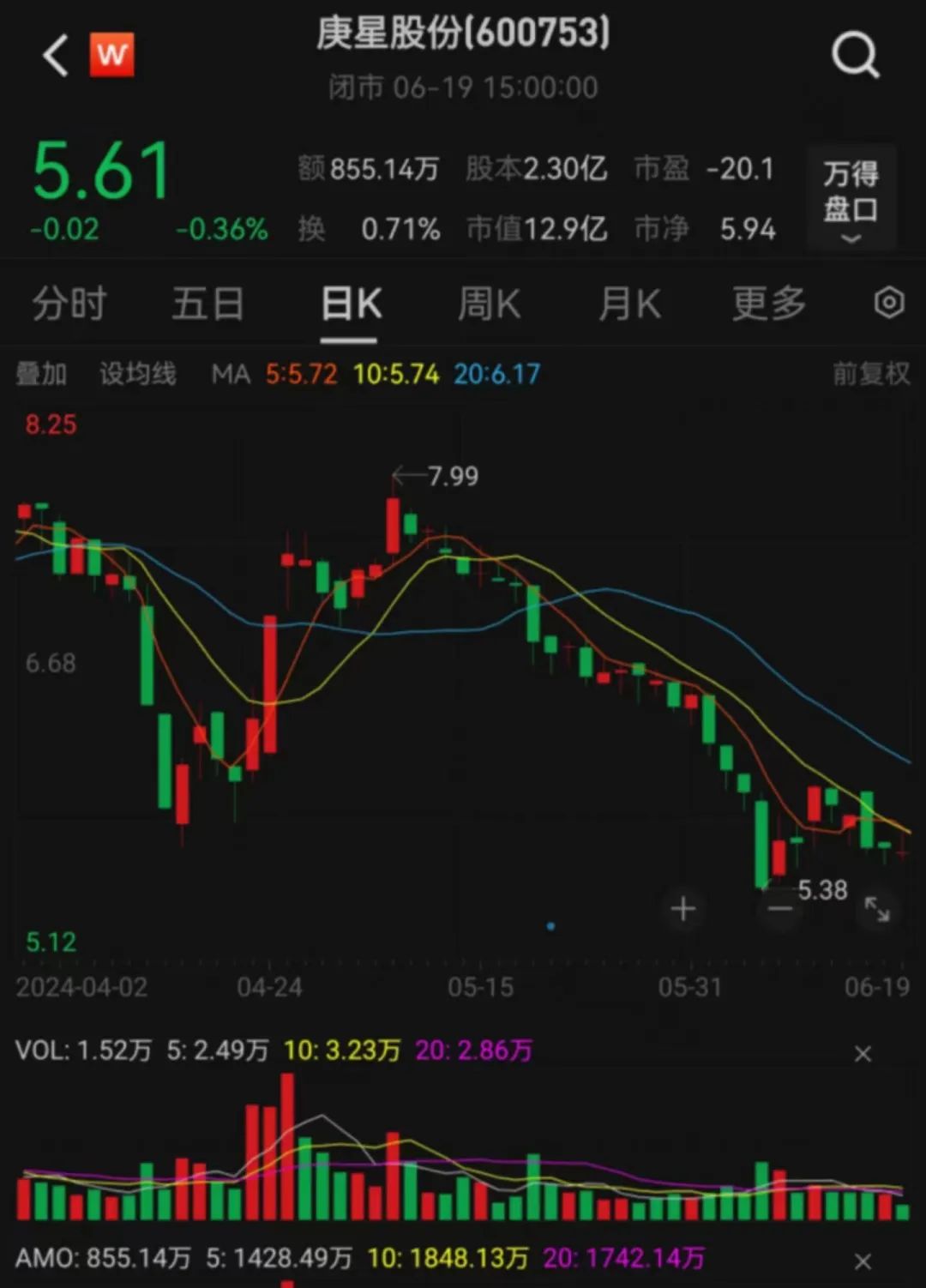Expand the 万得盘口 panel
Viewport: 926px width, 1288px height.
click(851, 199)
